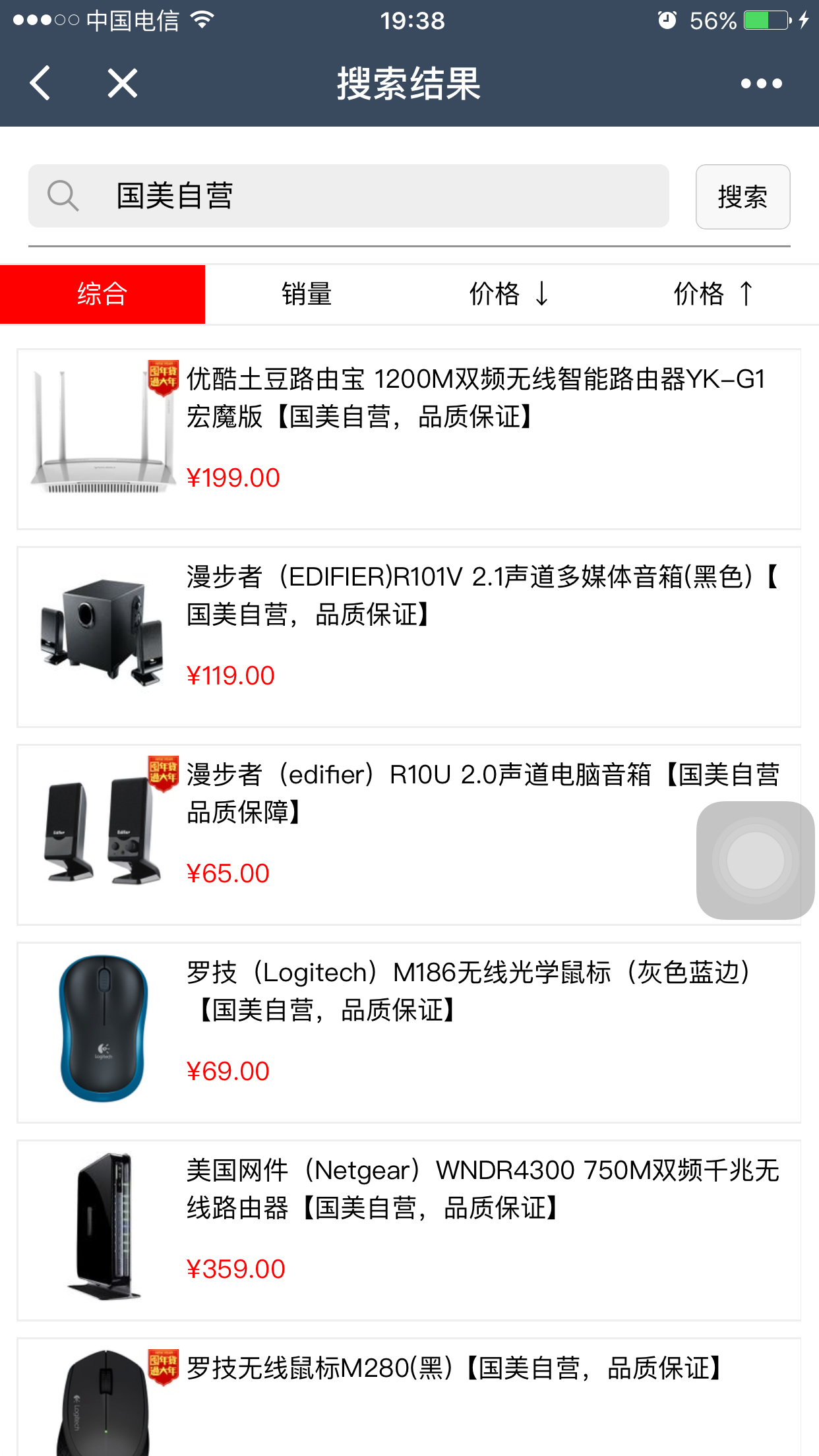Sort by price ascending (价格 ↑)
The image size is (819, 1456).
coord(713,294)
